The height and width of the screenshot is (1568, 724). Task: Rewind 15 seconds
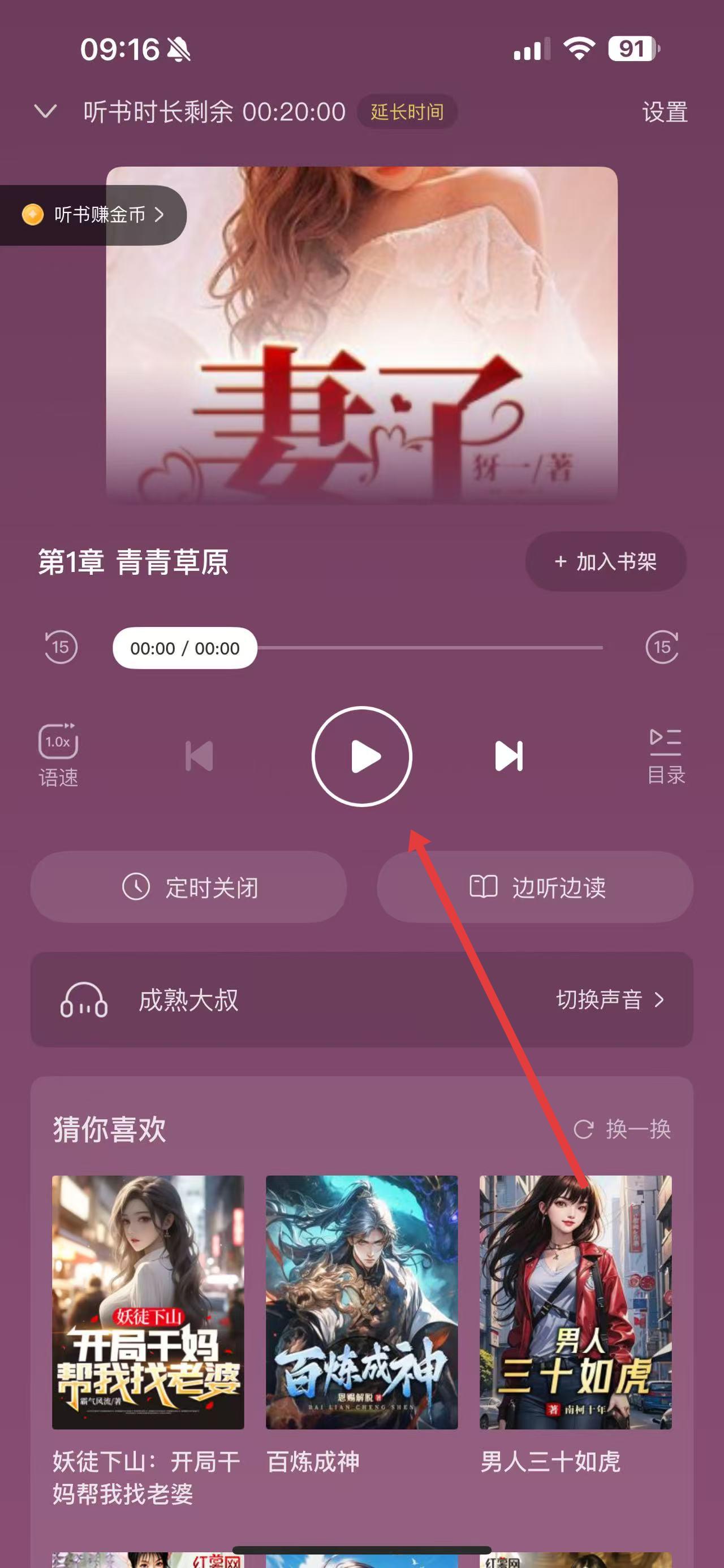[61, 647]
